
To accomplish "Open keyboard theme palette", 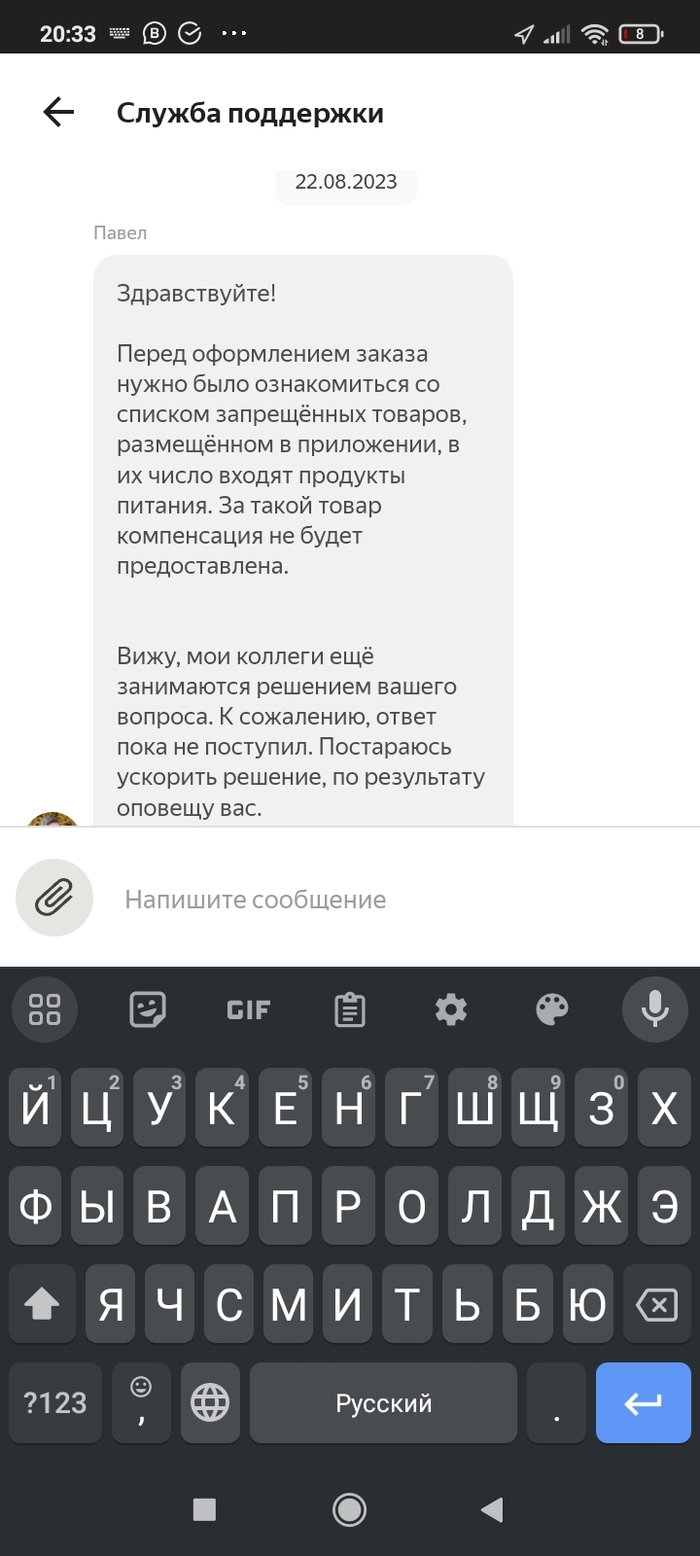I will pos(552,1010).
